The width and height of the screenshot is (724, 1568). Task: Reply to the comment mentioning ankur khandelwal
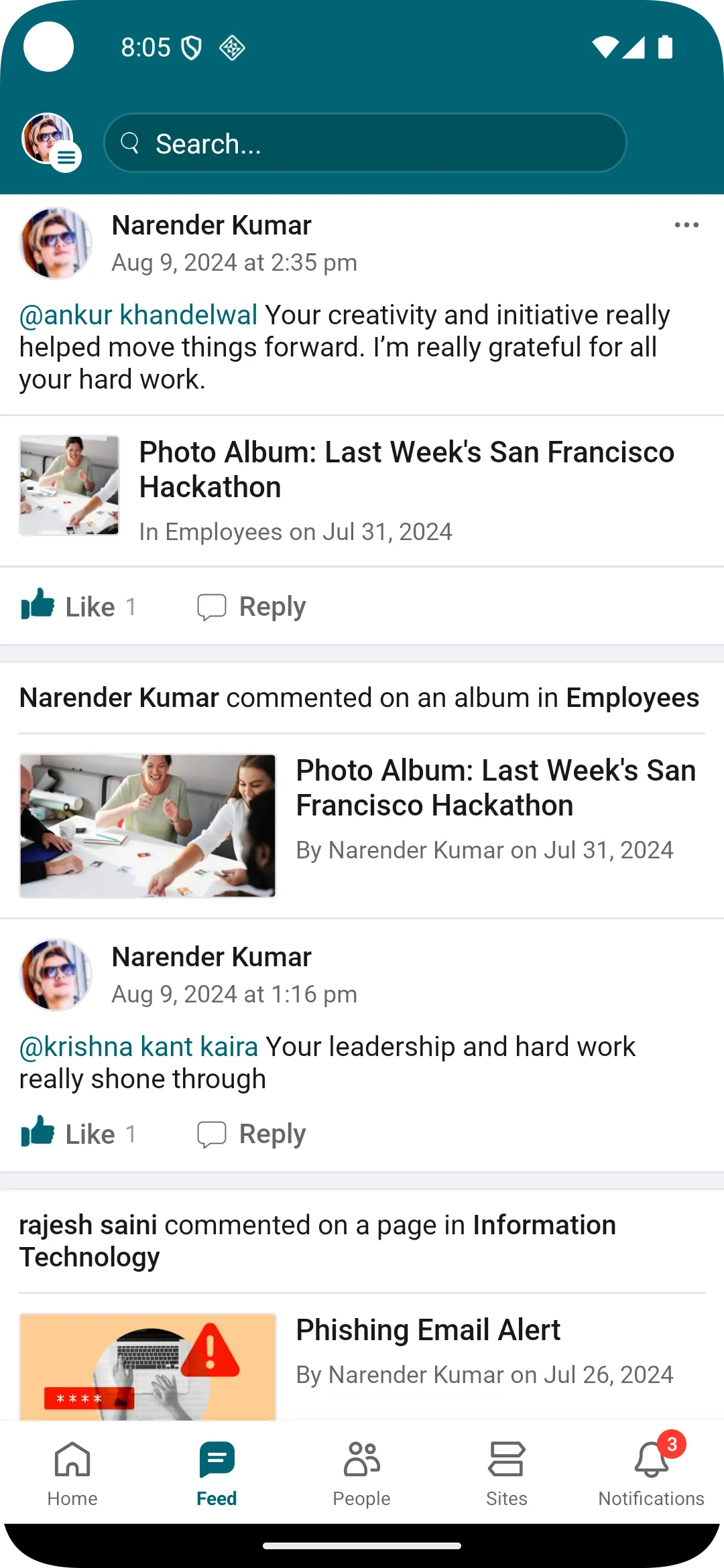coord(251,606)
